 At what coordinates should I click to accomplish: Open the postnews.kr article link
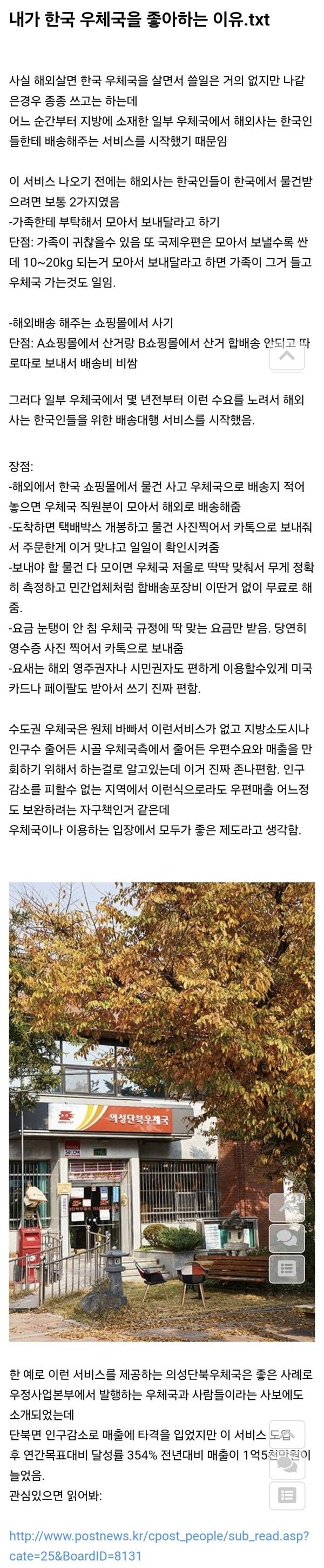pyautogui.click(x=158, y=1537)
